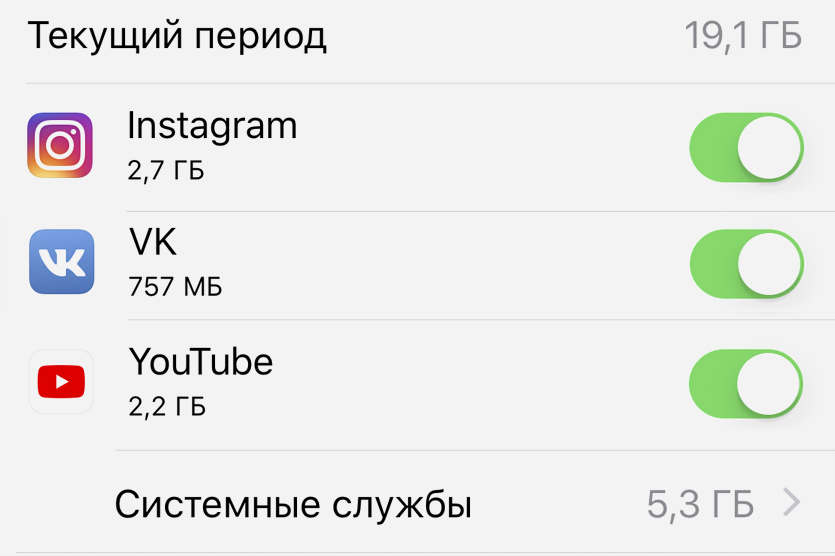Disable cellular data for Instagram
The height and width of the screenshot is (556, 835).
746,148
